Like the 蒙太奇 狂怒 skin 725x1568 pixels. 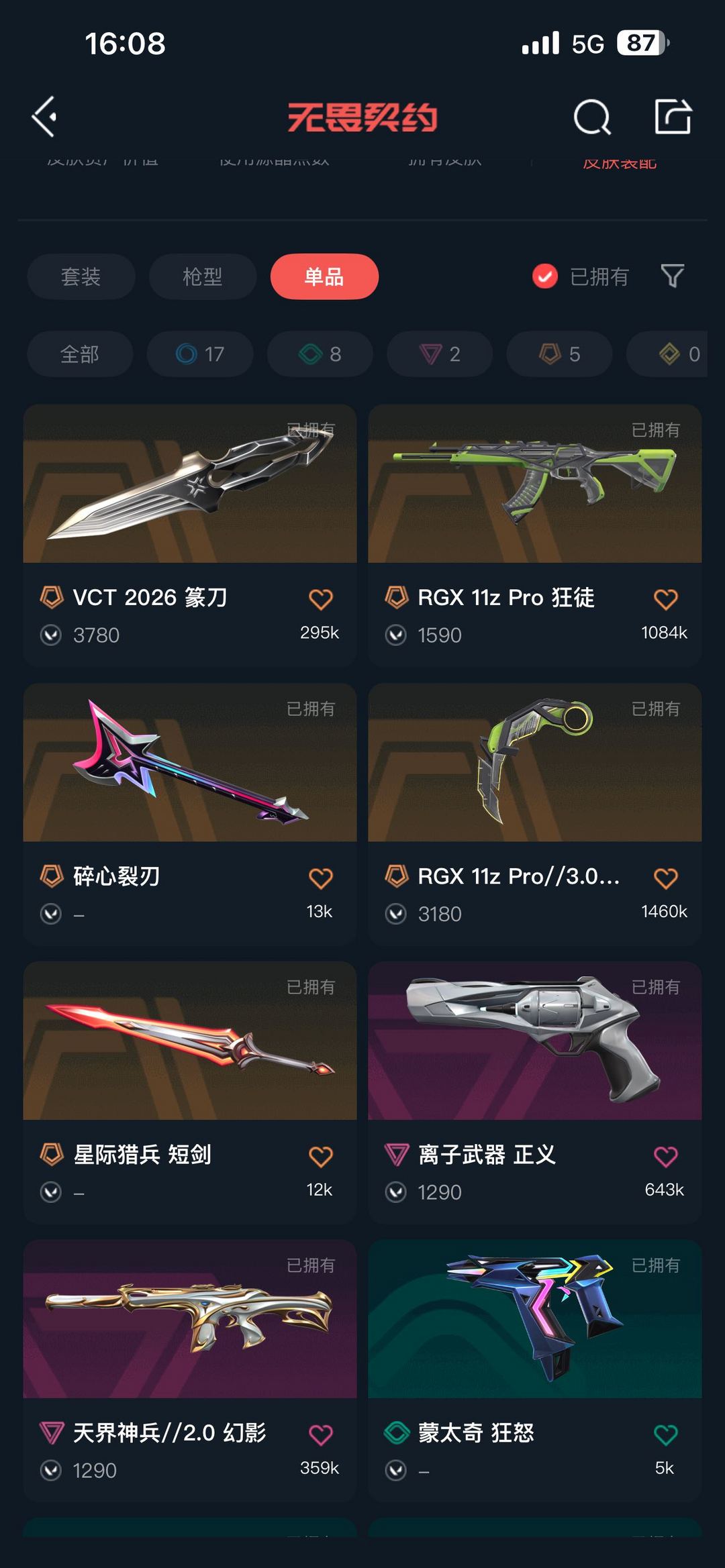[665, 1435]
